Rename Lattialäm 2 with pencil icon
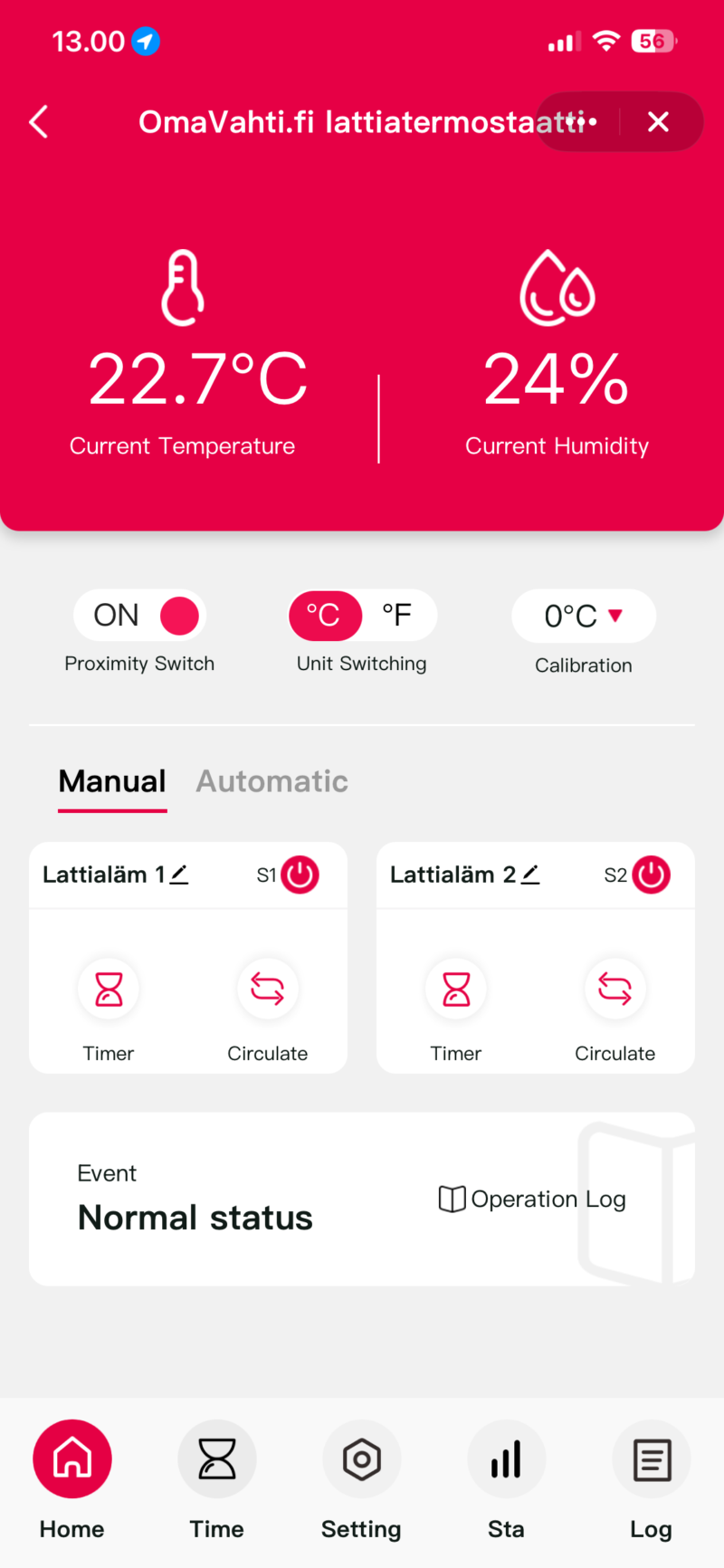This screenshot has height=1568, width=724. (x=530, y=875)
